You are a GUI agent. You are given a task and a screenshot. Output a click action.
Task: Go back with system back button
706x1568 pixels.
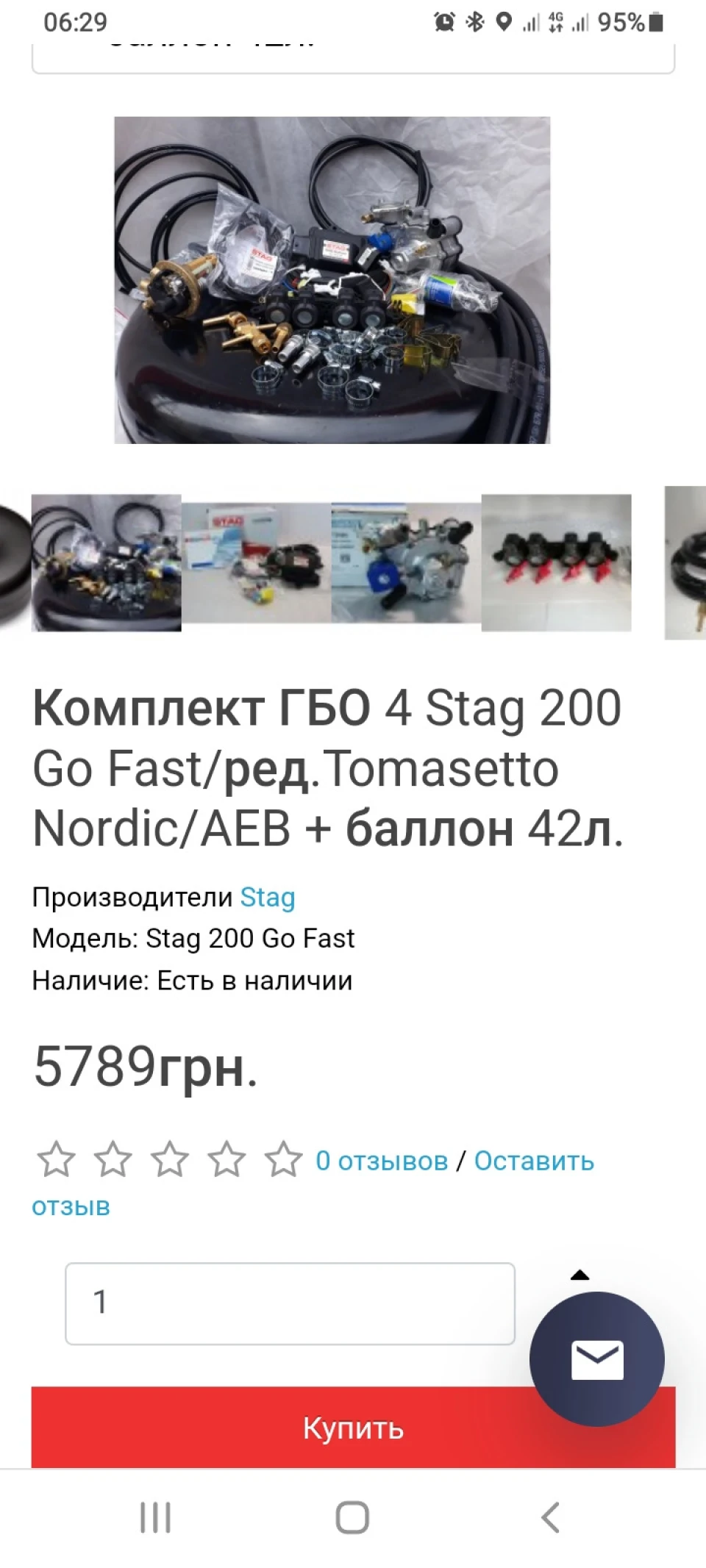550,1517
